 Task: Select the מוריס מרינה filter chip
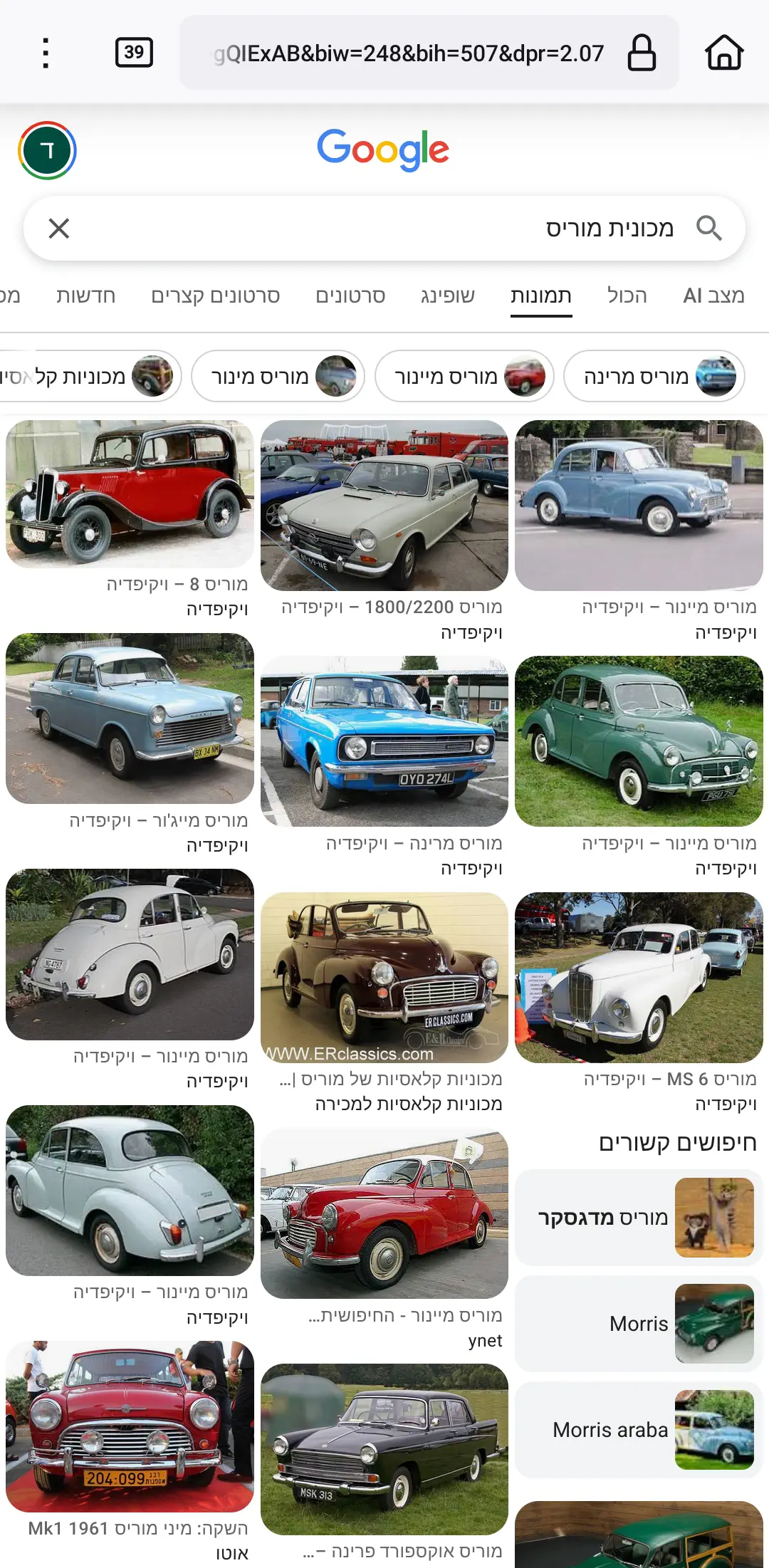point(654,376)
